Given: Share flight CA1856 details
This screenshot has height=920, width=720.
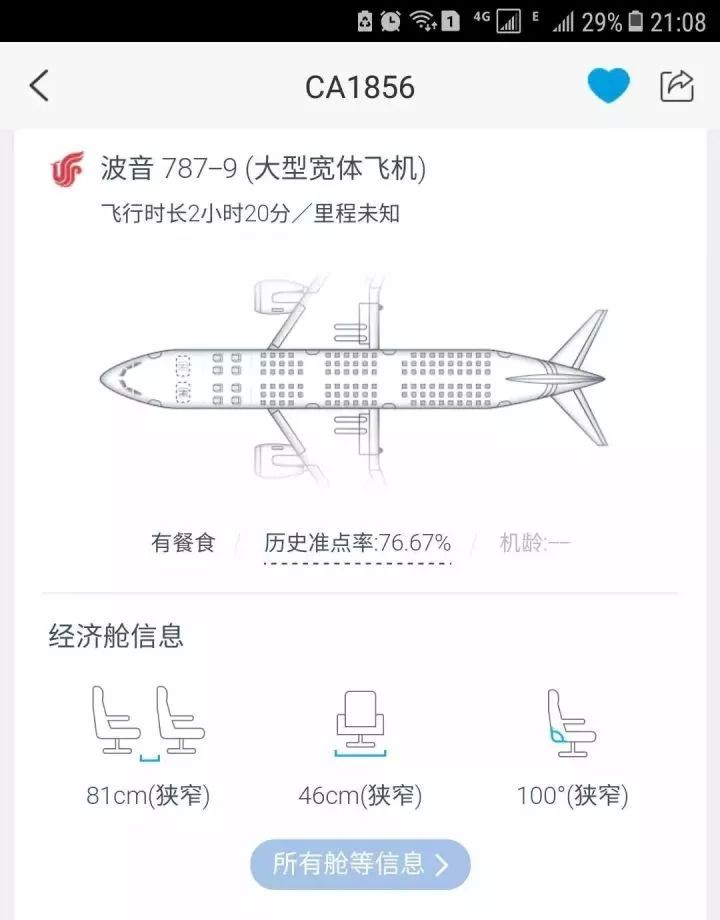Looking at the screenshot, I should 677,86.
